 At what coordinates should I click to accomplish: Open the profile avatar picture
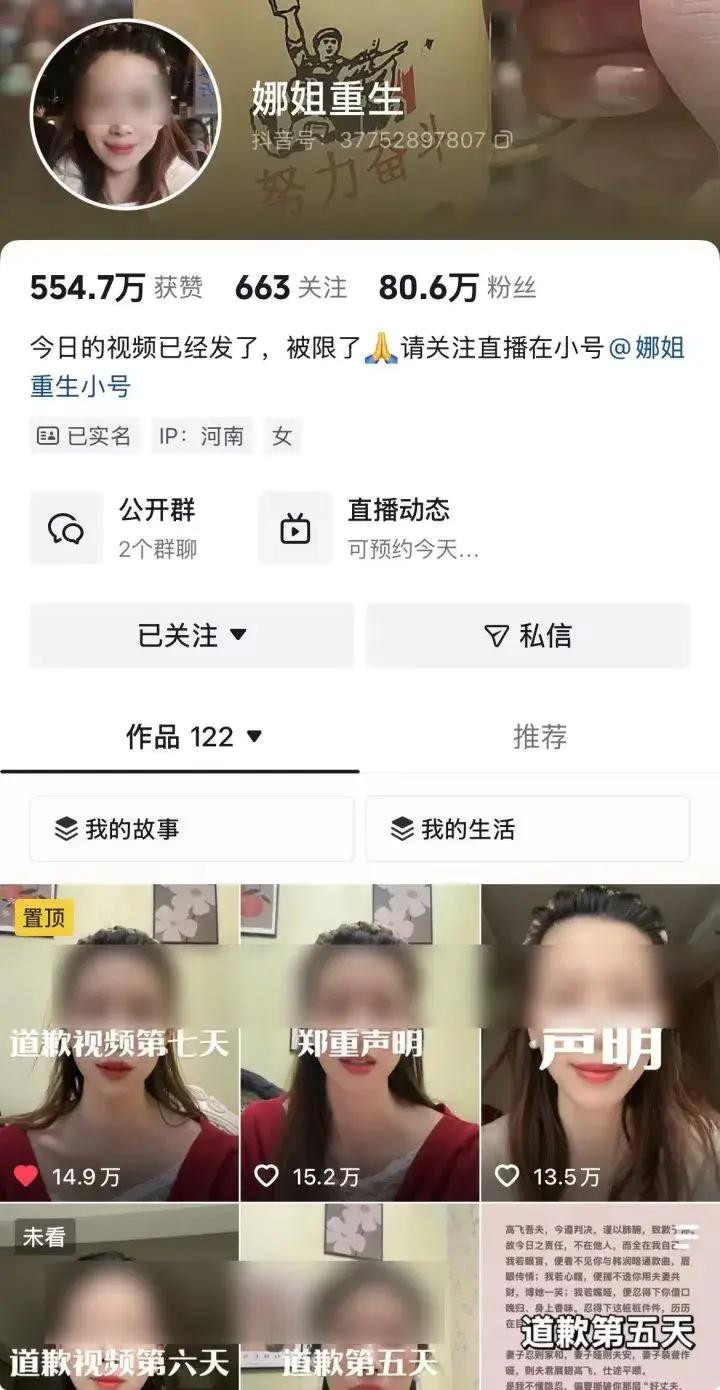tap(125, 114)
